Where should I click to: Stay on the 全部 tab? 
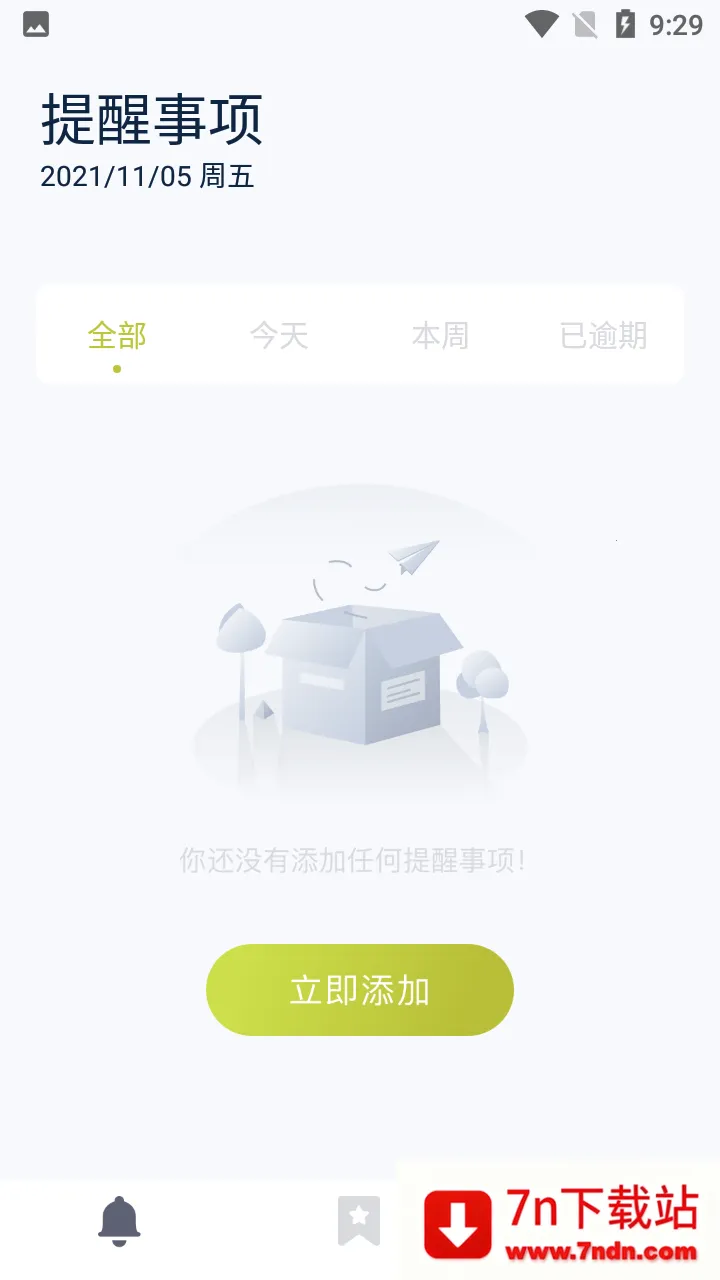(117, 335)
